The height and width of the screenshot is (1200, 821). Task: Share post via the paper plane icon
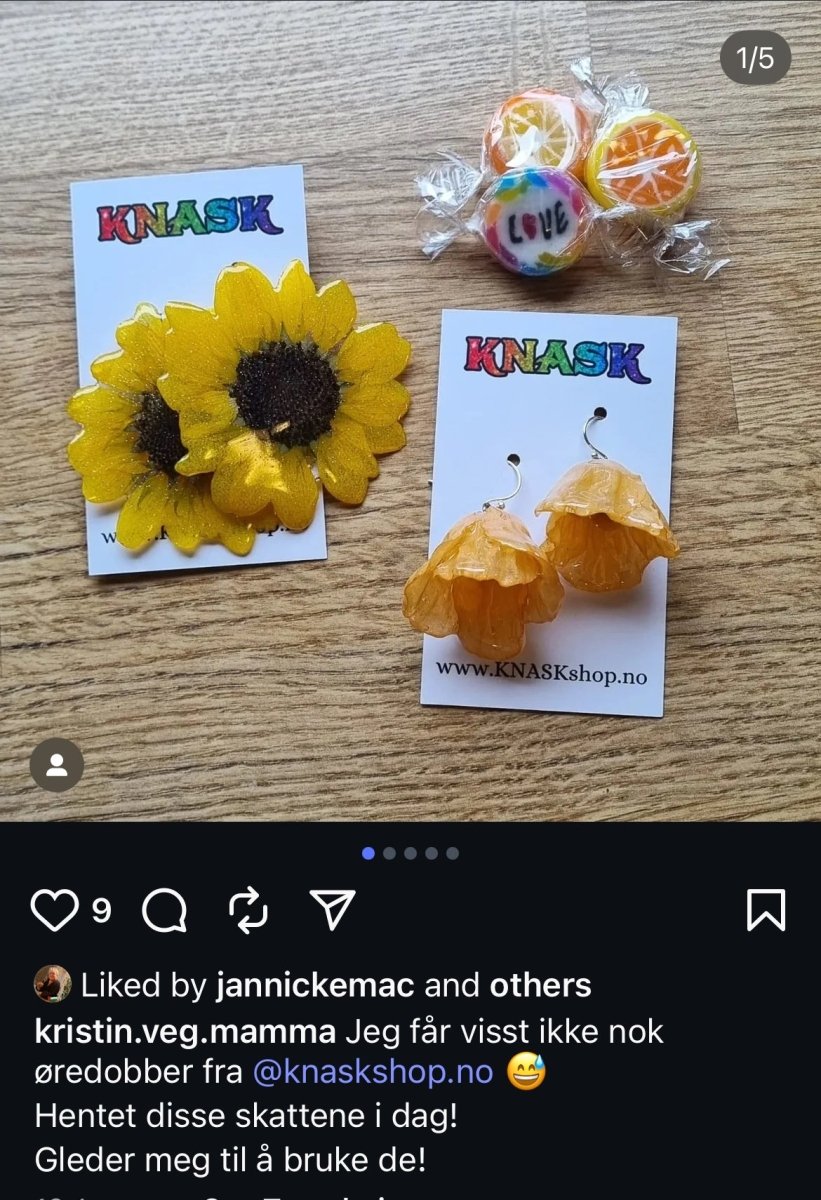[332, 910]
